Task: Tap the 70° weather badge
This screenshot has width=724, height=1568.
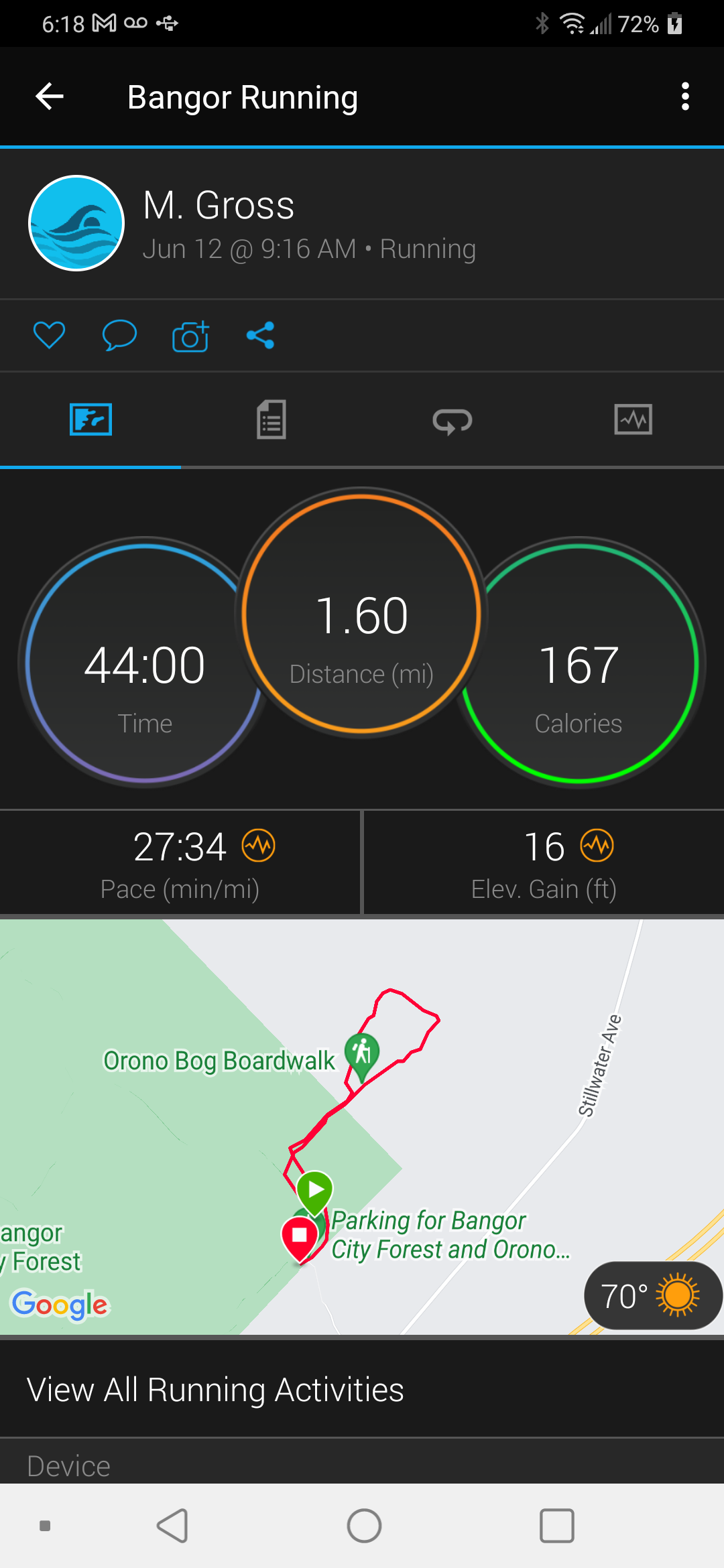Action: pyautogui.click(x=652, y=1296)
